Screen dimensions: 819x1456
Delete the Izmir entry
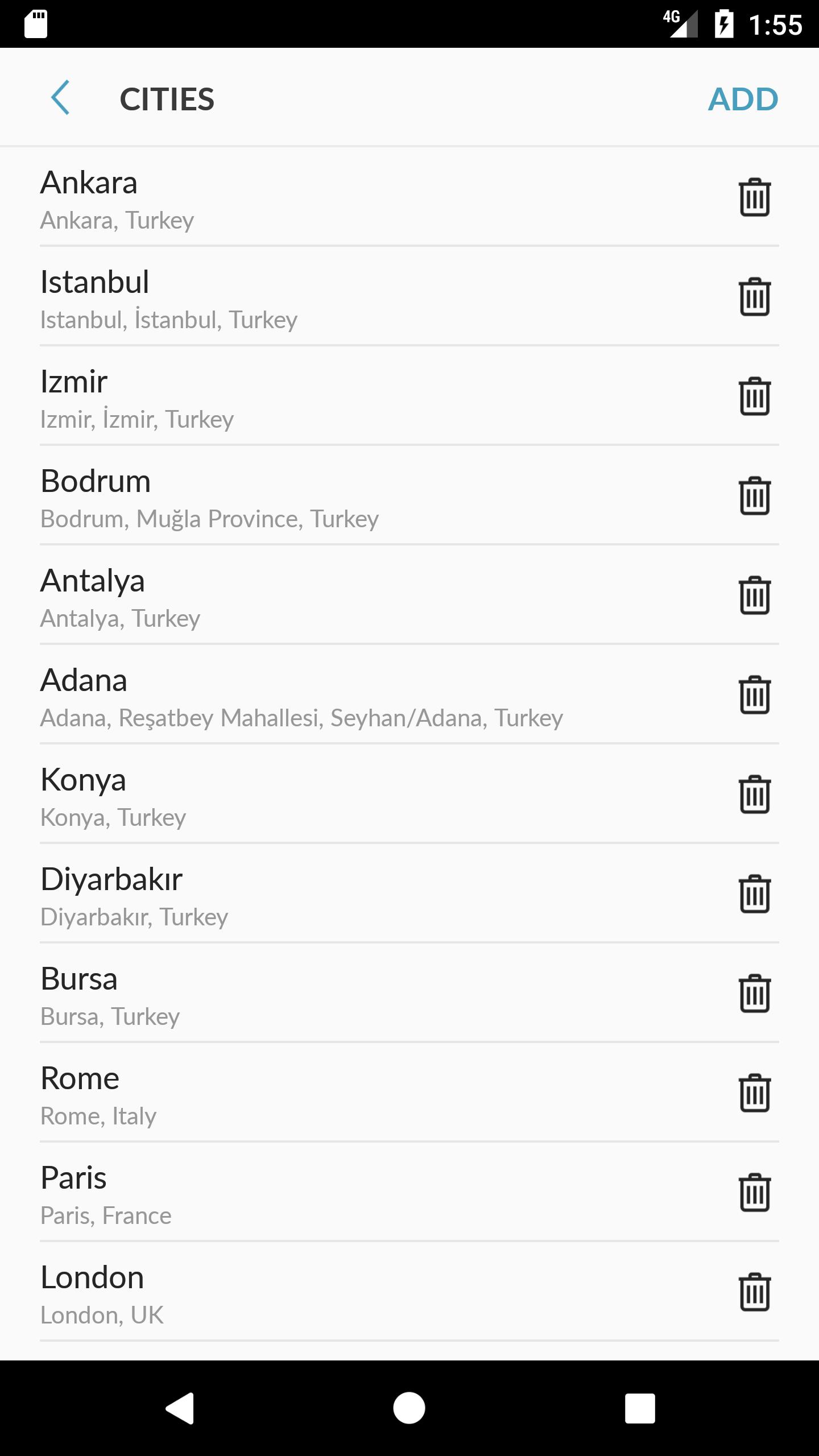pos(755,396)
